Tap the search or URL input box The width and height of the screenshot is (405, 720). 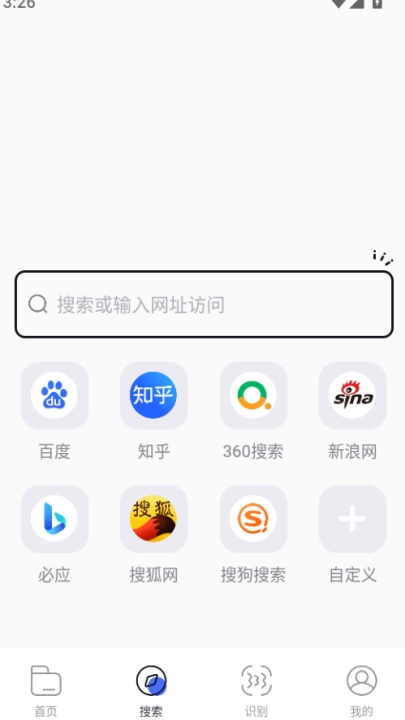pyautogui.click(x=204, y=304)
